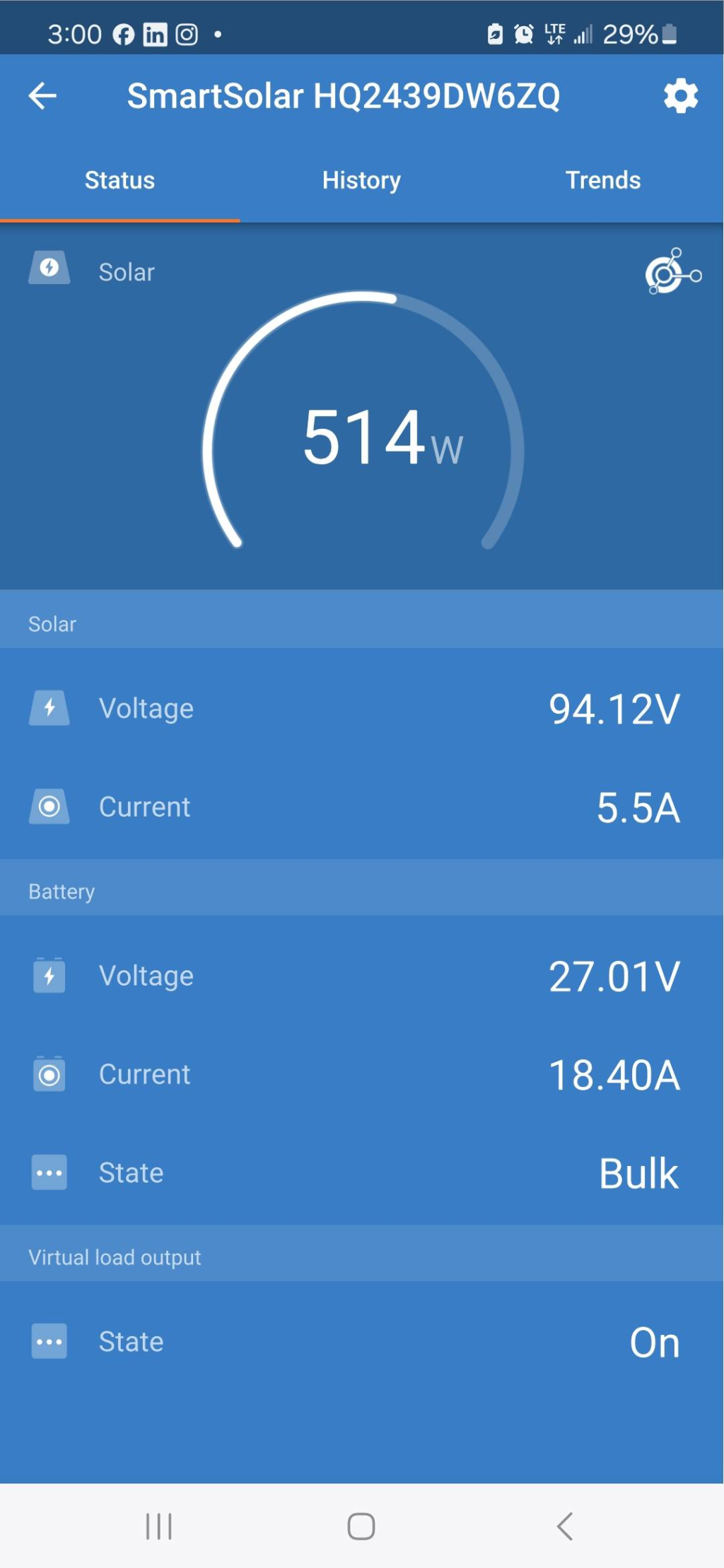Tap the network icon beside the solar gauge
The height and width of the screenshot is (1568, 724).
[x=672, y=272]
